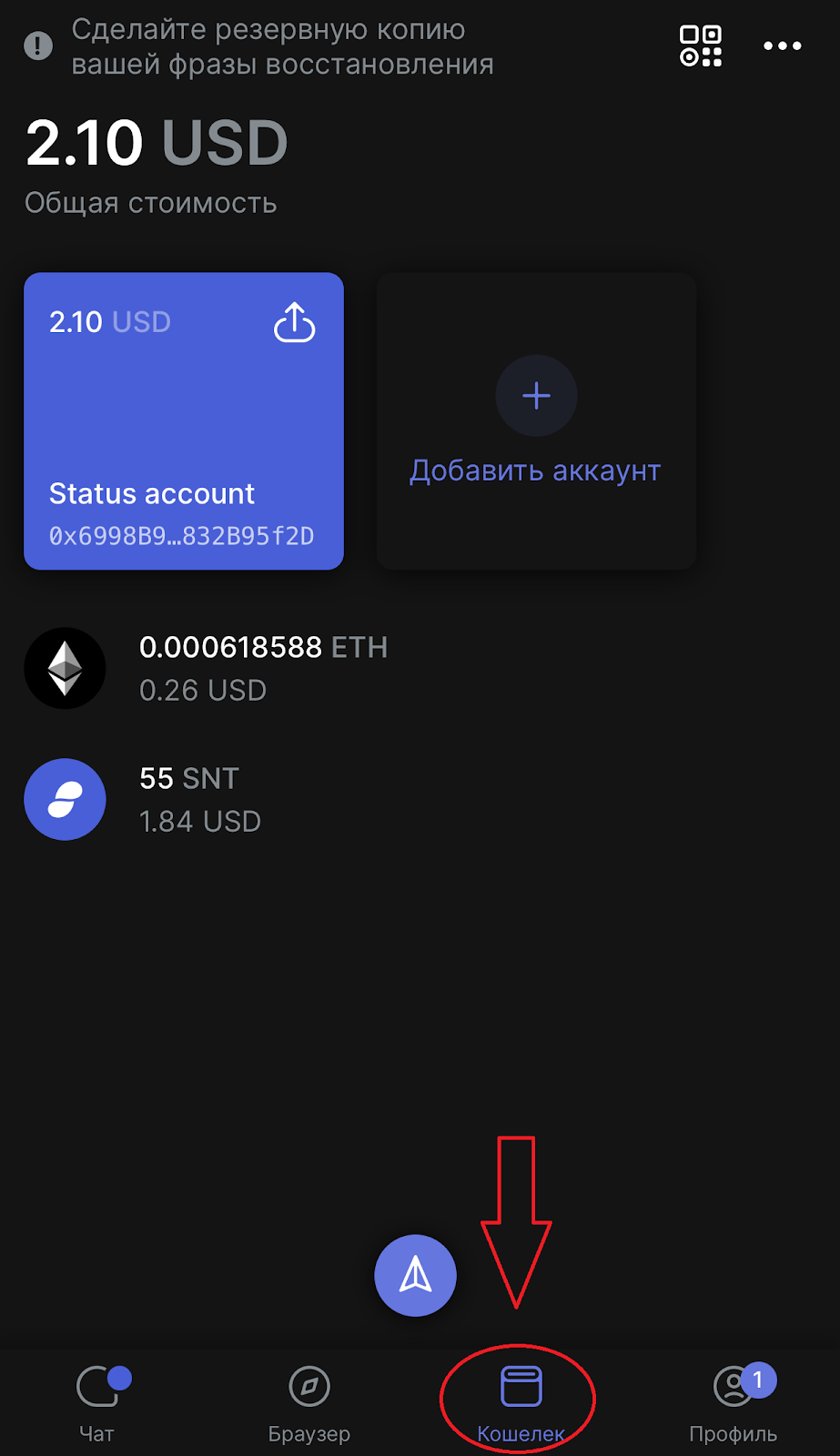Share the Status account address

pyautogui.click(x=294, y=322)
